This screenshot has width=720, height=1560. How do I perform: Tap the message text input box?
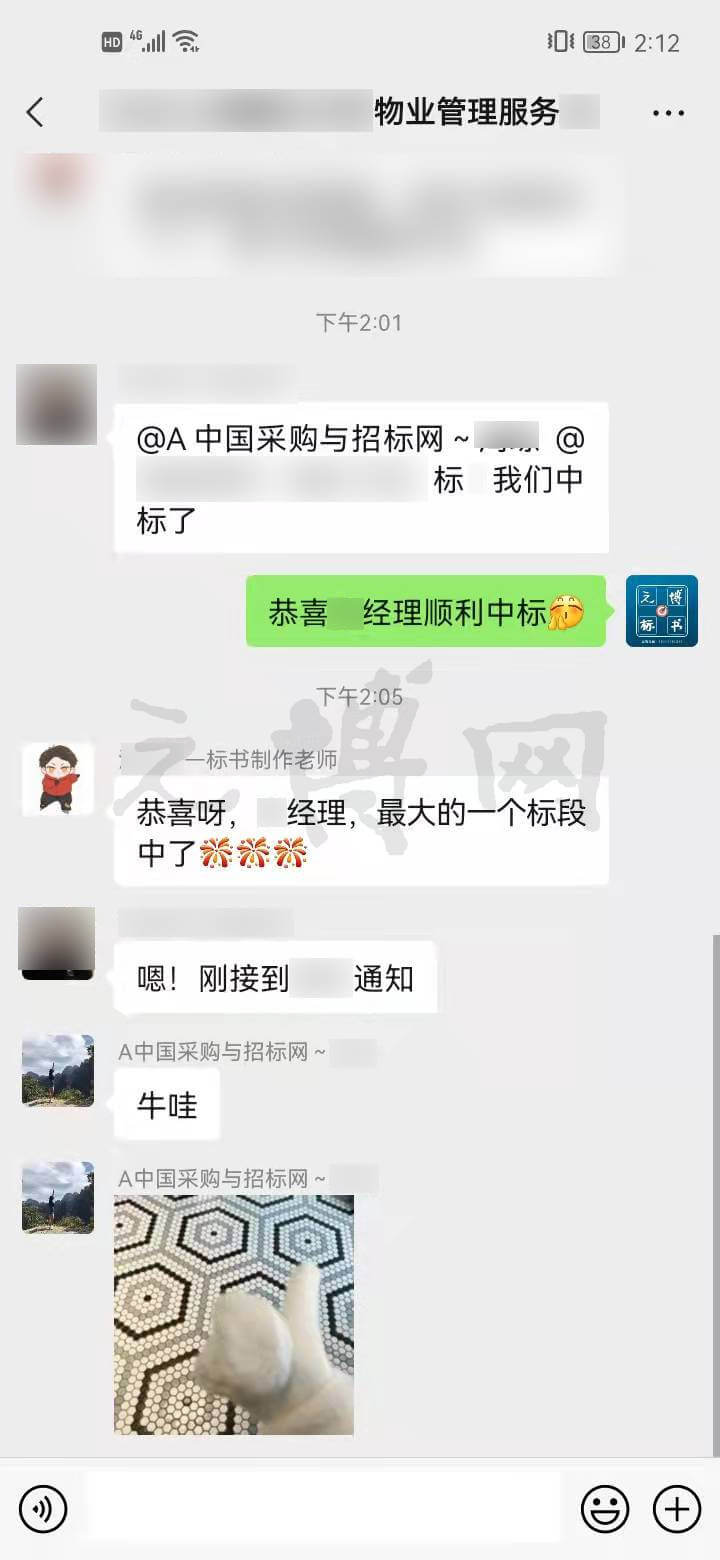(x=325, y=1508)
